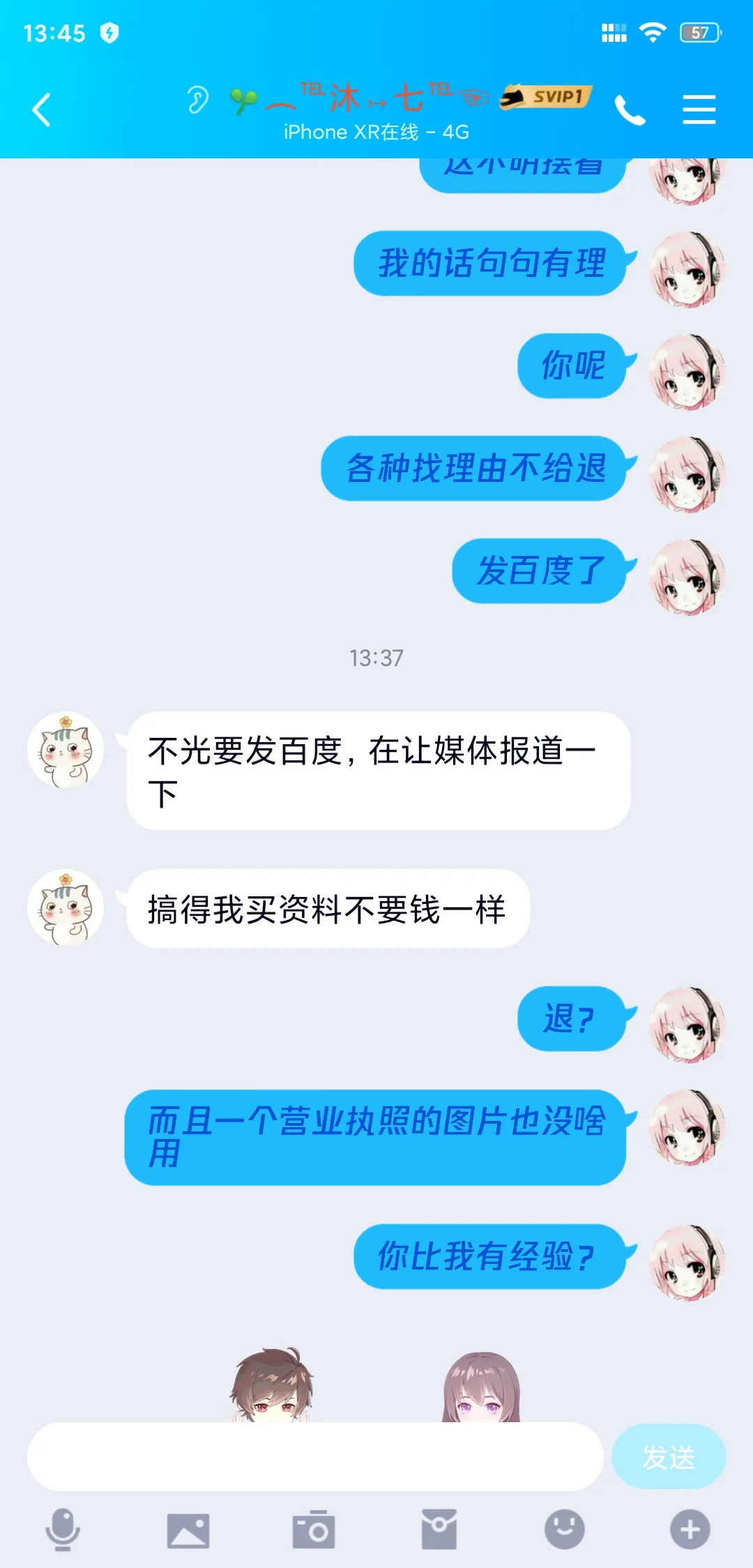Open the chat settings menu
Image resolution: width=753 pixels, height=1568 pixels.
click(699, 110)
